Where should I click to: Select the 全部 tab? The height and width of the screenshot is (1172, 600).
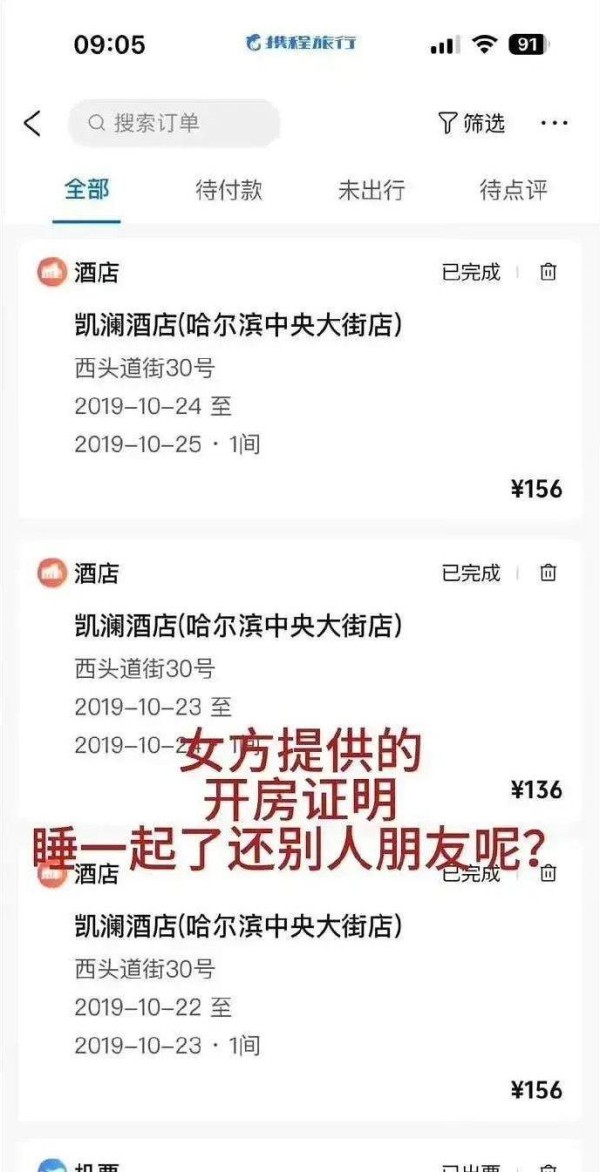point(87,190)
